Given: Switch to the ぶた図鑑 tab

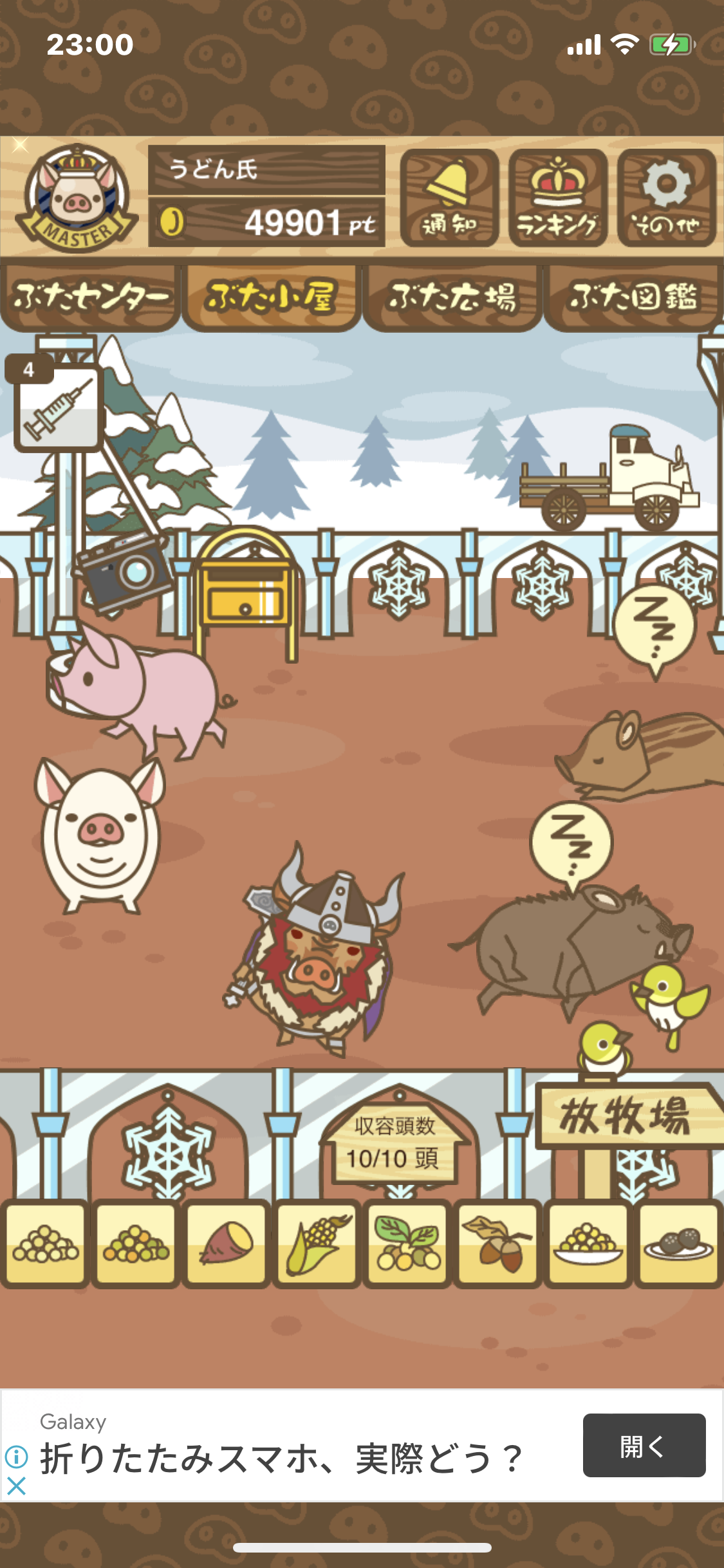Looking at the screenshot, I should pos(633,297).
